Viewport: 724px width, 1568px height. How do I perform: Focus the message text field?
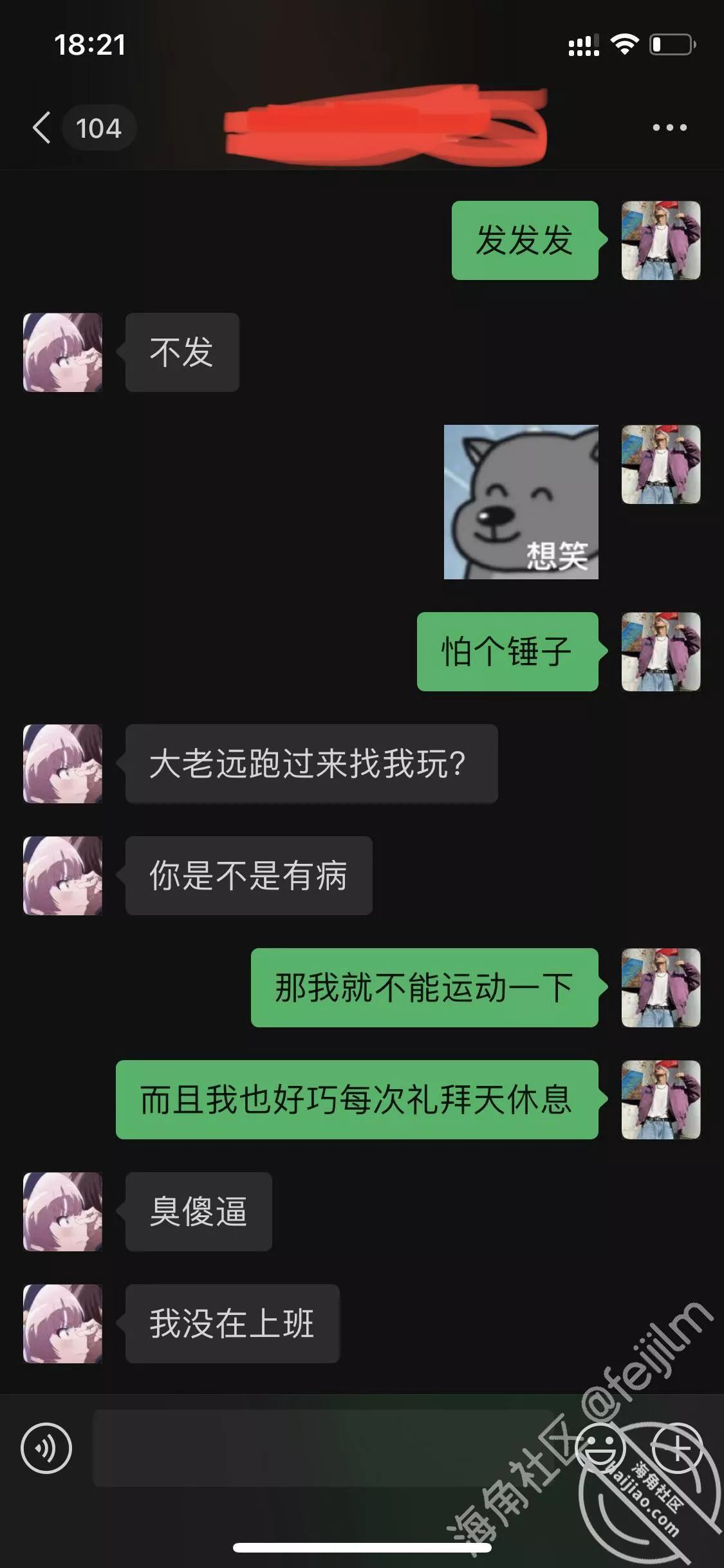coord(328,1448)
